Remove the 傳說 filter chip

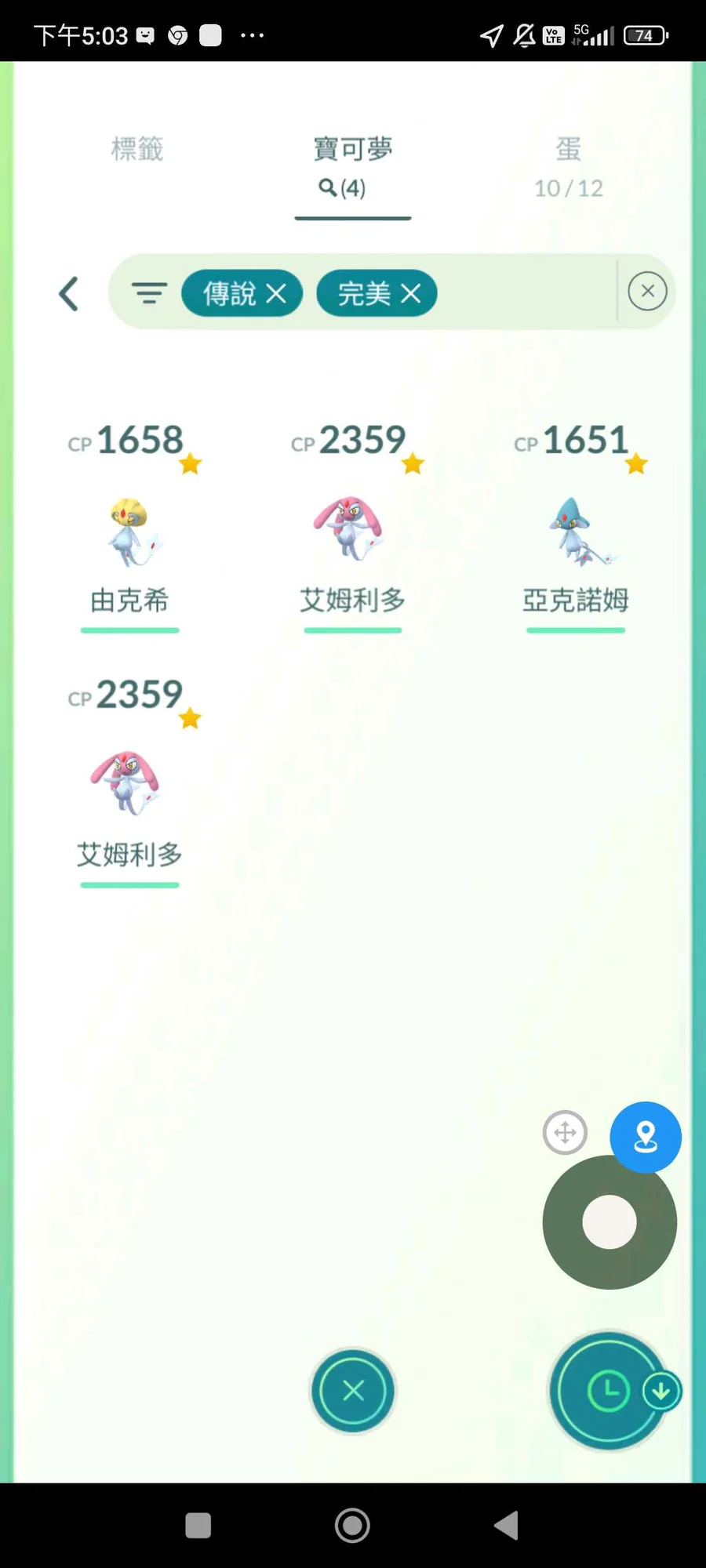tap(276, 294)
